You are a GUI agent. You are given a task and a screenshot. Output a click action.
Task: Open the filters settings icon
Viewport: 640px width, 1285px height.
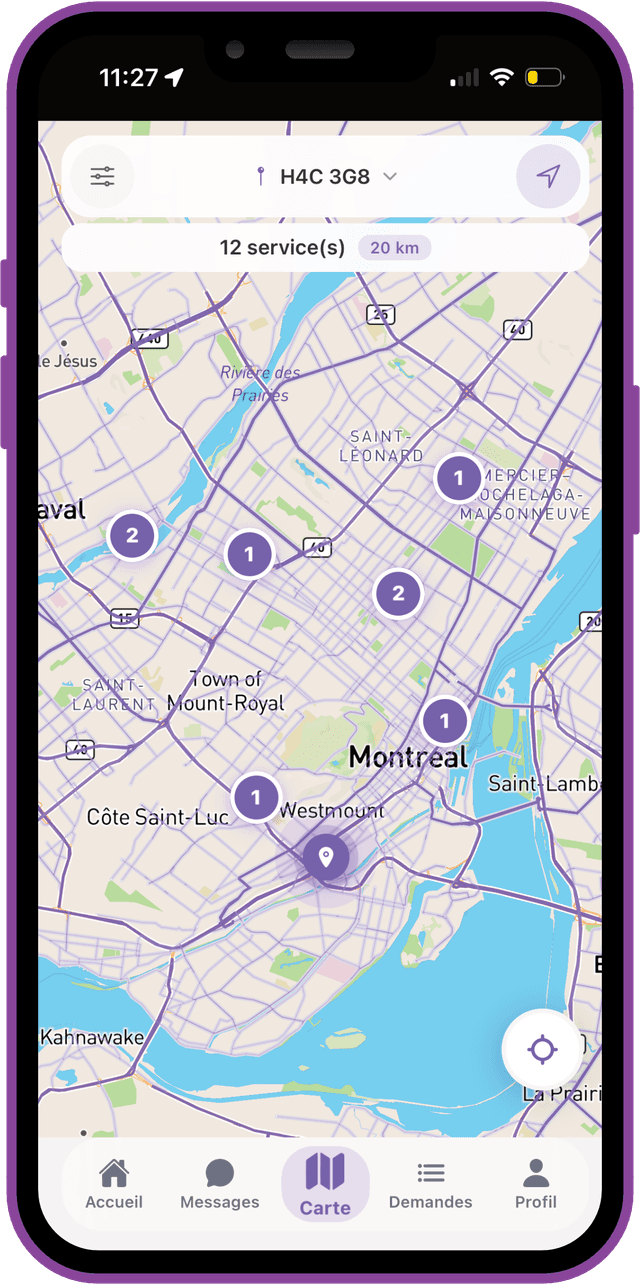click(x=102, y=177)
